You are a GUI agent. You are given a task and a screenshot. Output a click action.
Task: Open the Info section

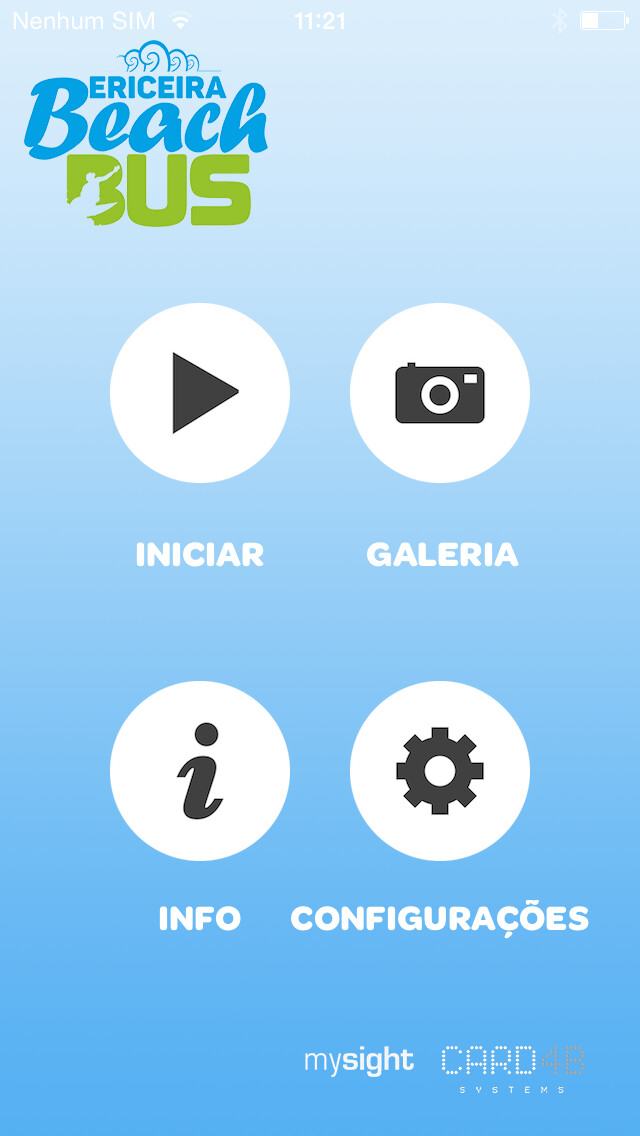(x=200, y=771)
